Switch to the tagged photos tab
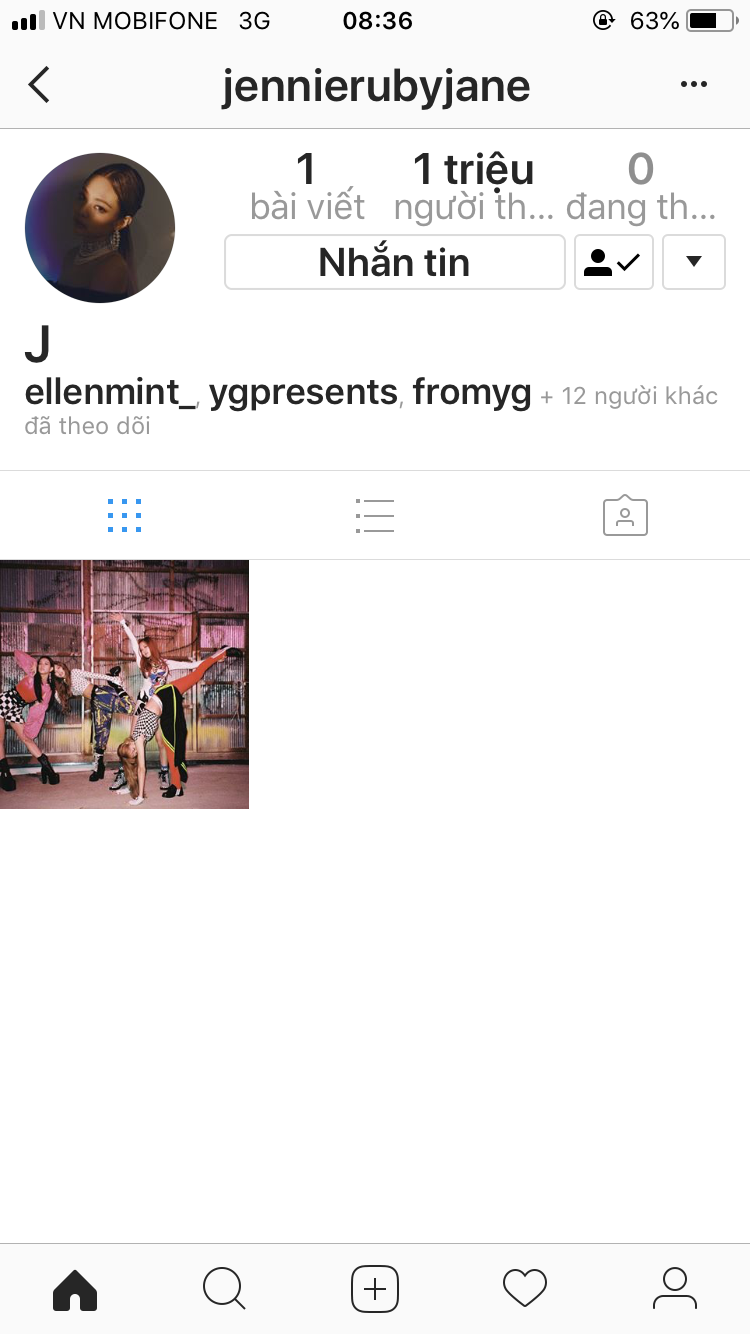Viewport: 750px width, 1334px height. pos(625,515)
